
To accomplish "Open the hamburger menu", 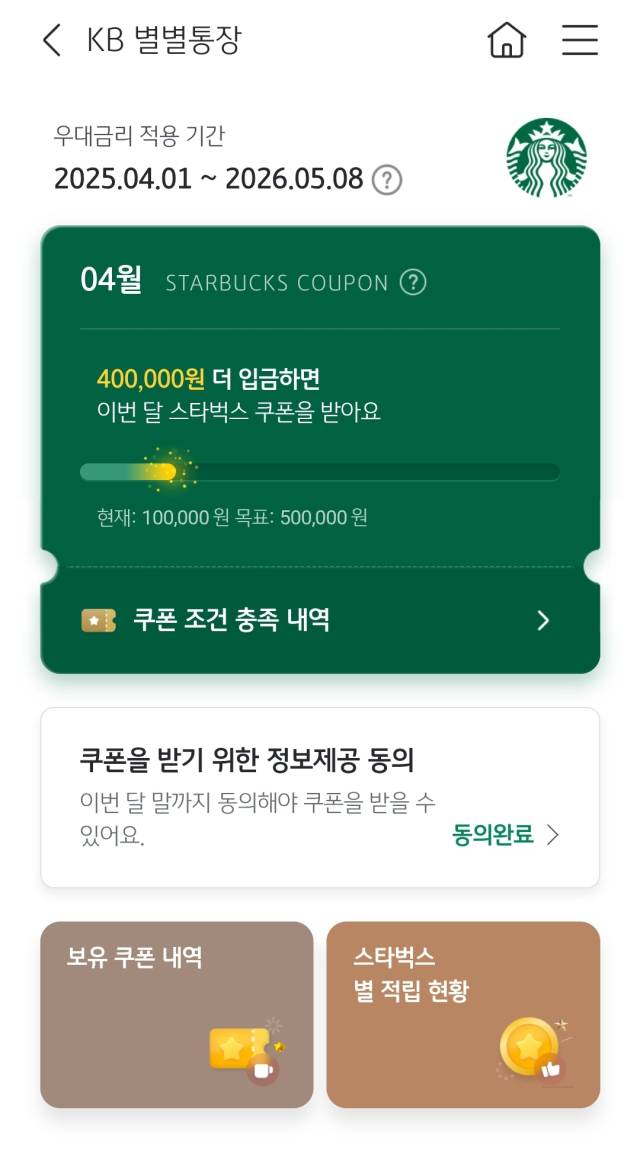I will pos(580,41).
